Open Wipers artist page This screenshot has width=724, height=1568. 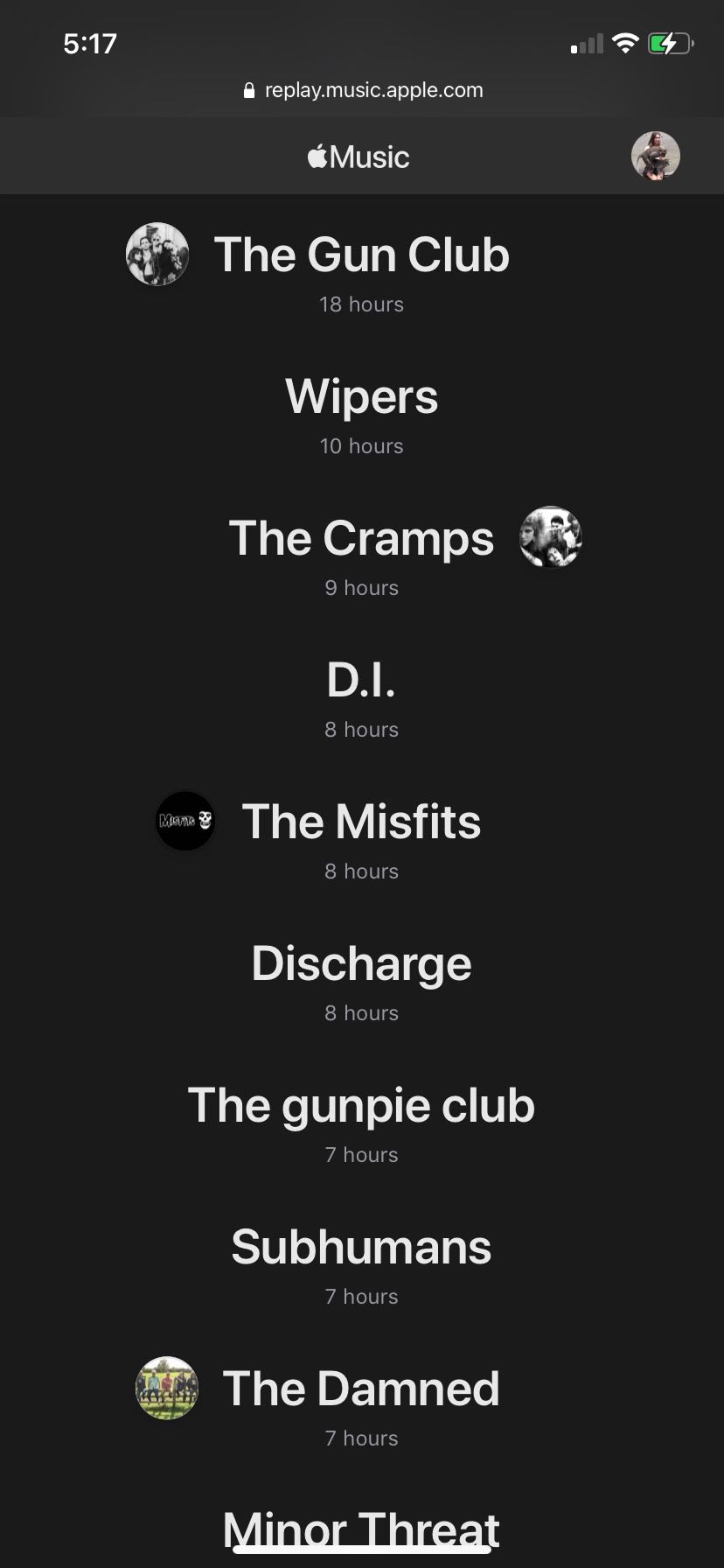(361, 396)
